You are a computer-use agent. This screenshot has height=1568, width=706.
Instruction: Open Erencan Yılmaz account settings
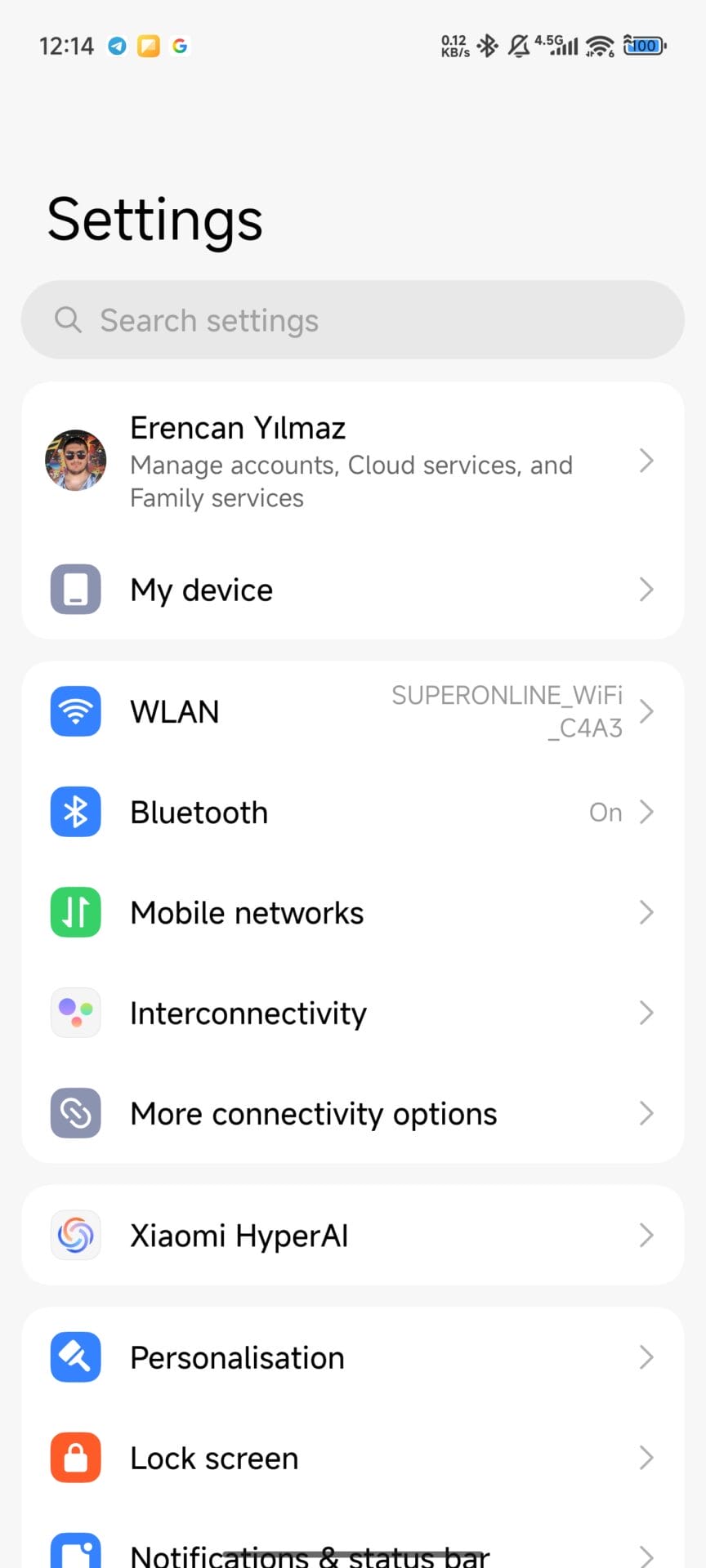351,461
